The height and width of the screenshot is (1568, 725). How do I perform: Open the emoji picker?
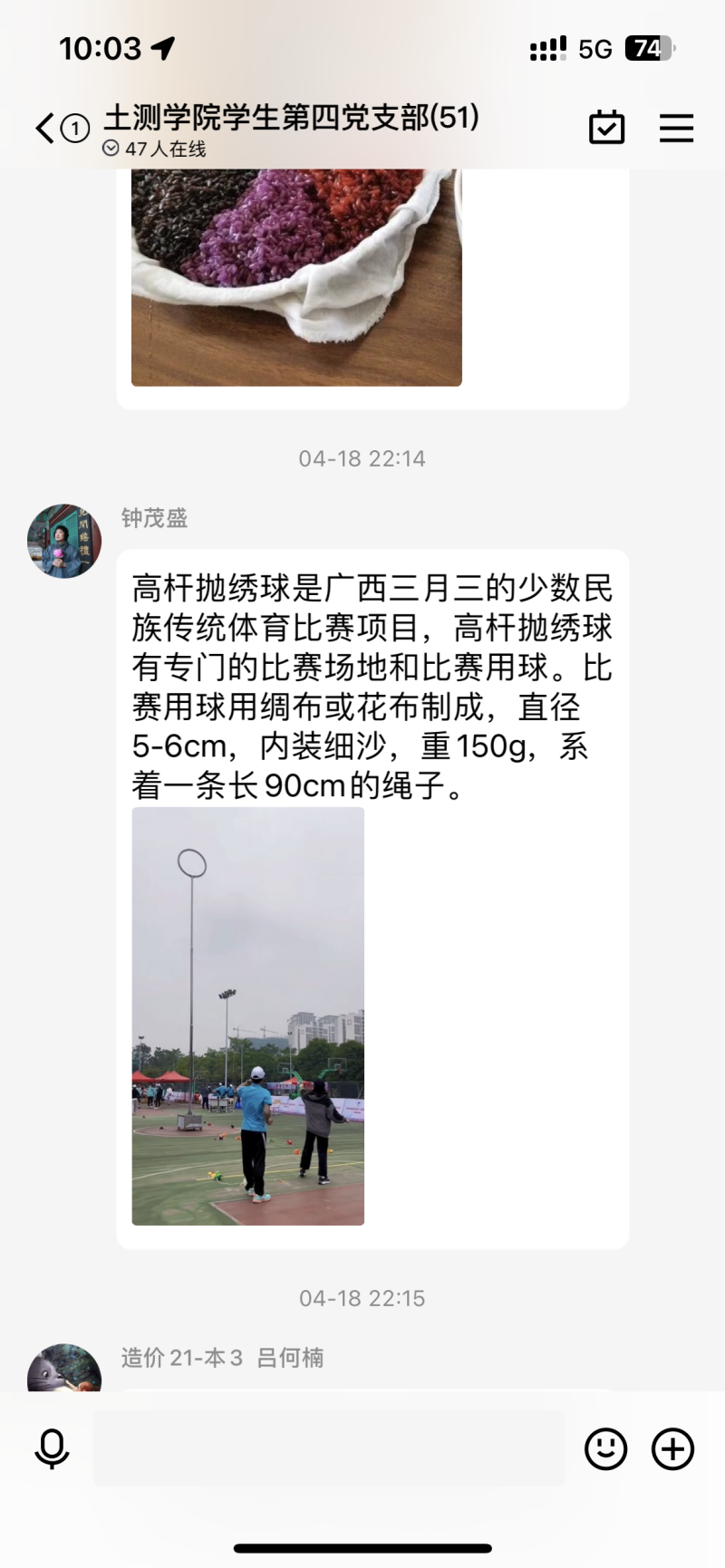pos(605,1448)
